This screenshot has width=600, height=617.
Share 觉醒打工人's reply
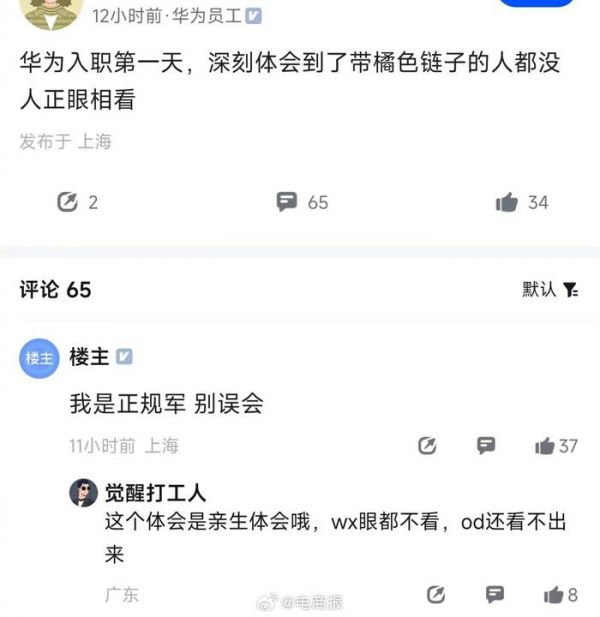point(436,594)
